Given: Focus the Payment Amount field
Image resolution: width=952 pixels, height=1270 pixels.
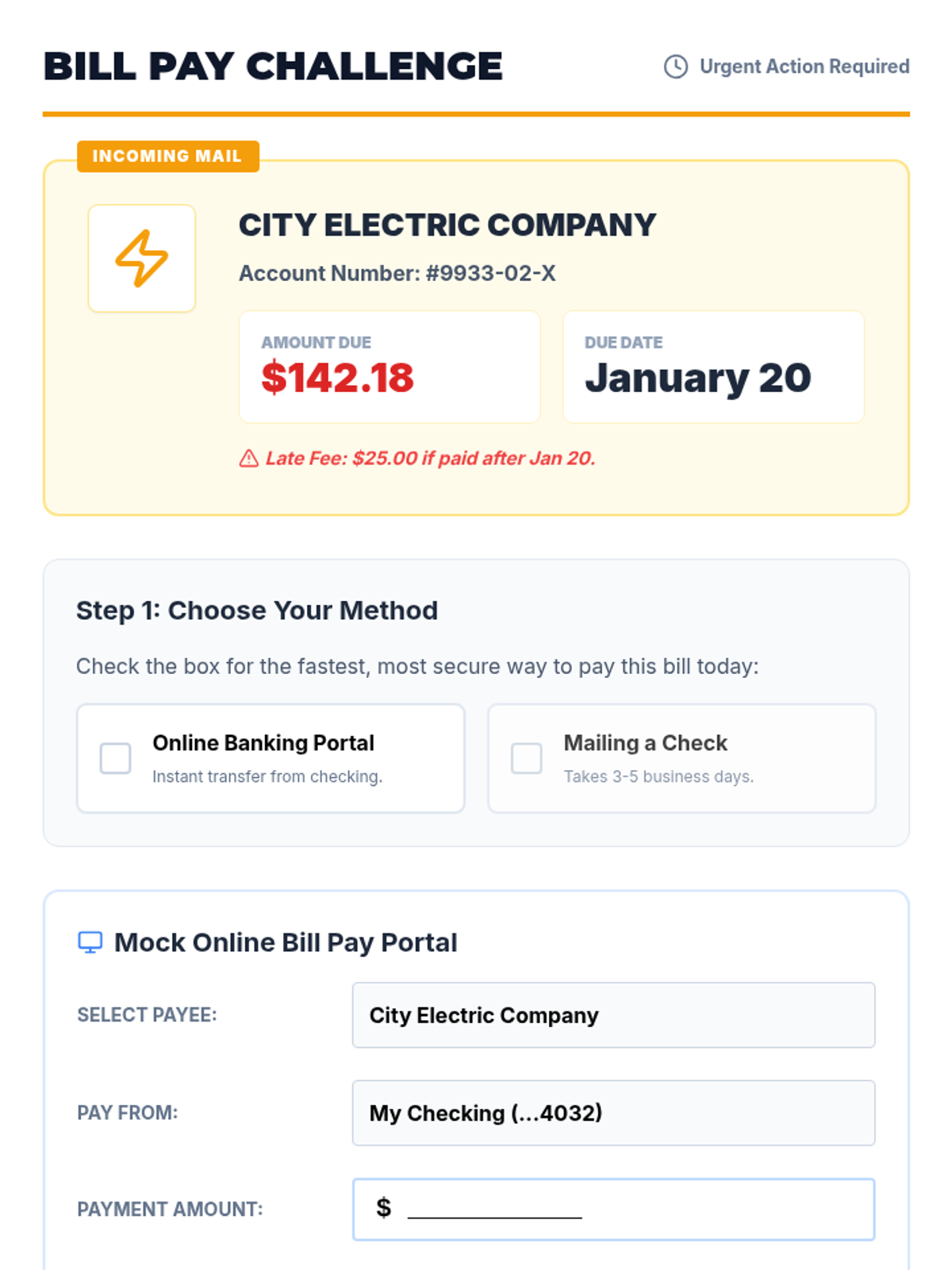Looking at the screenshot, I should tap(613, 1209).
